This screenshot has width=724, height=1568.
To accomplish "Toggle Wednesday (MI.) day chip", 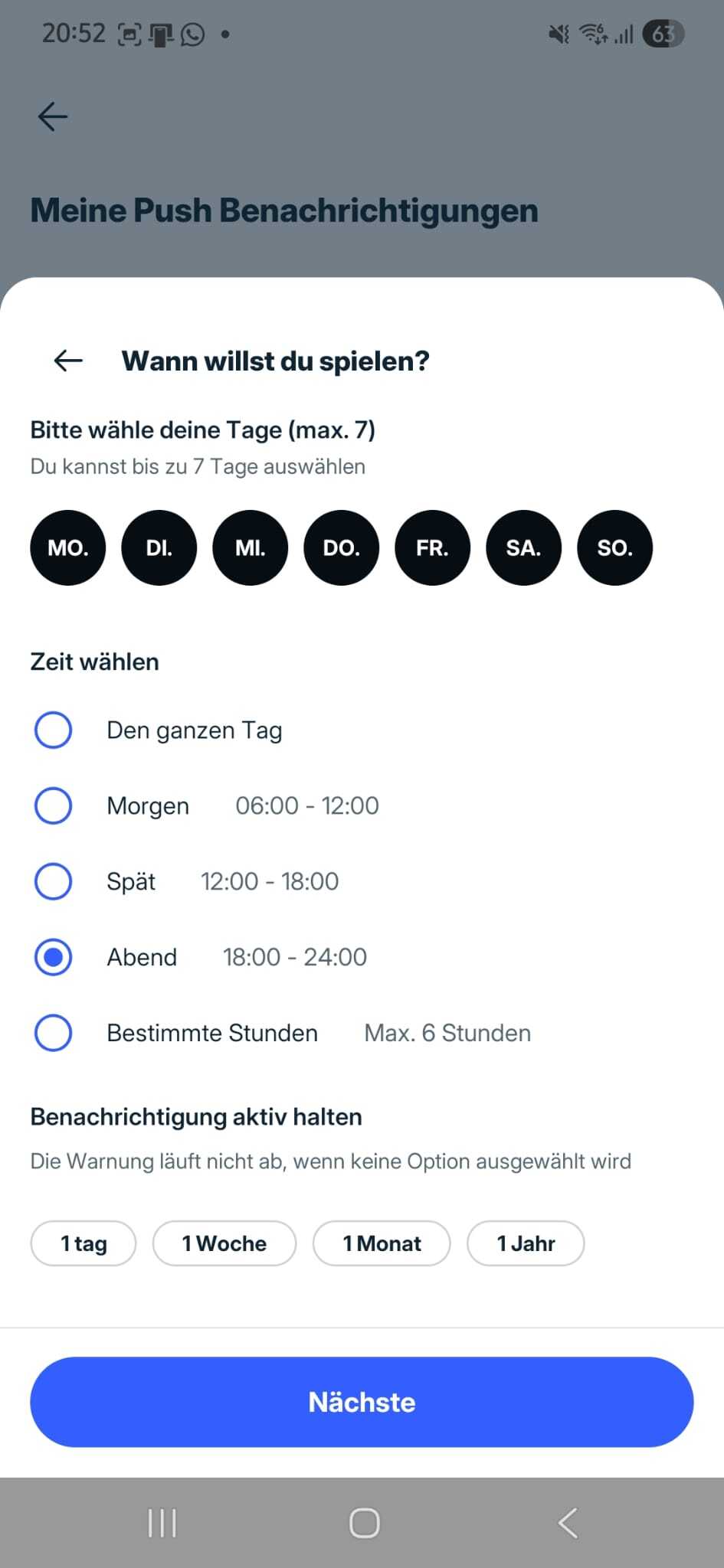I will point(251,548).
